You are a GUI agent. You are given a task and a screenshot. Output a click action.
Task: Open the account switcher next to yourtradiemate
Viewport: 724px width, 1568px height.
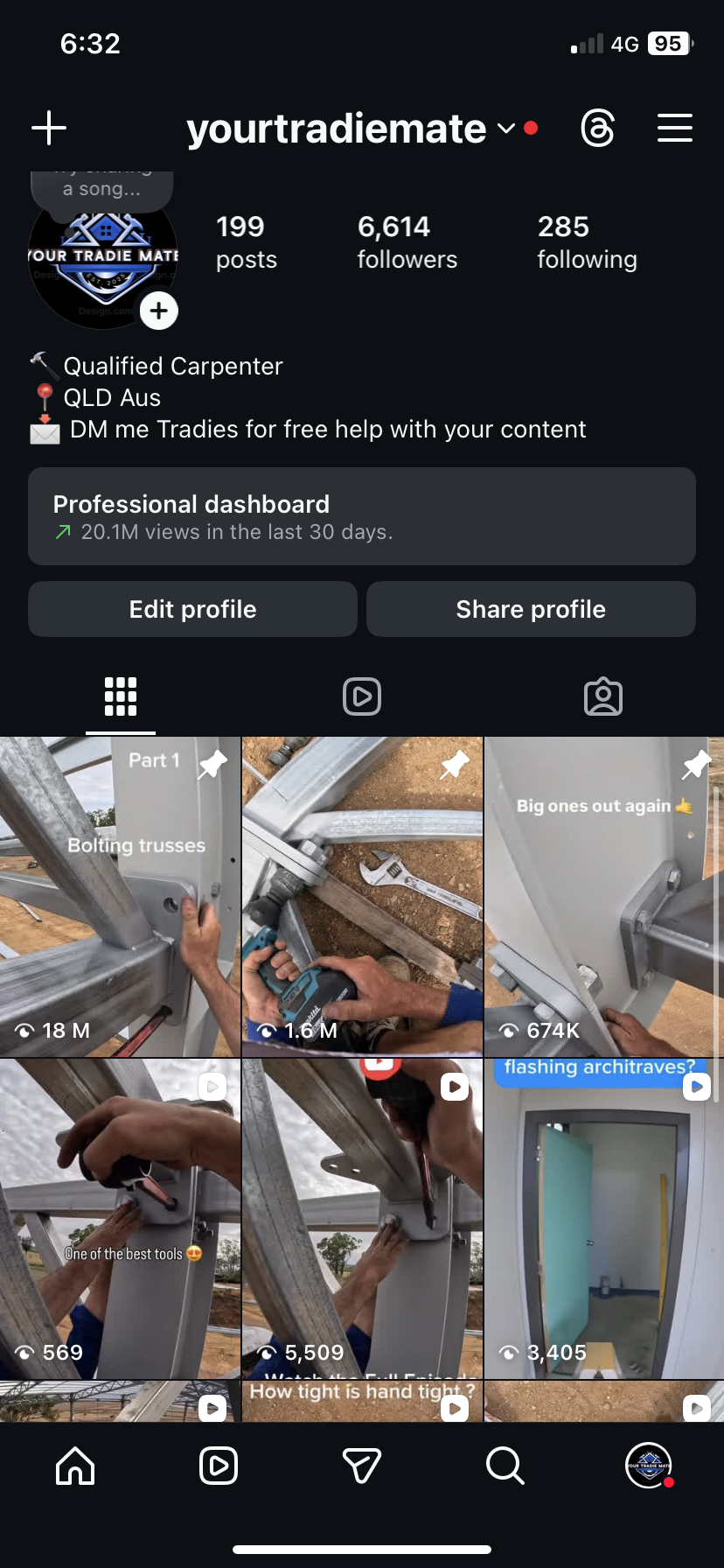(x=506, y=129)
